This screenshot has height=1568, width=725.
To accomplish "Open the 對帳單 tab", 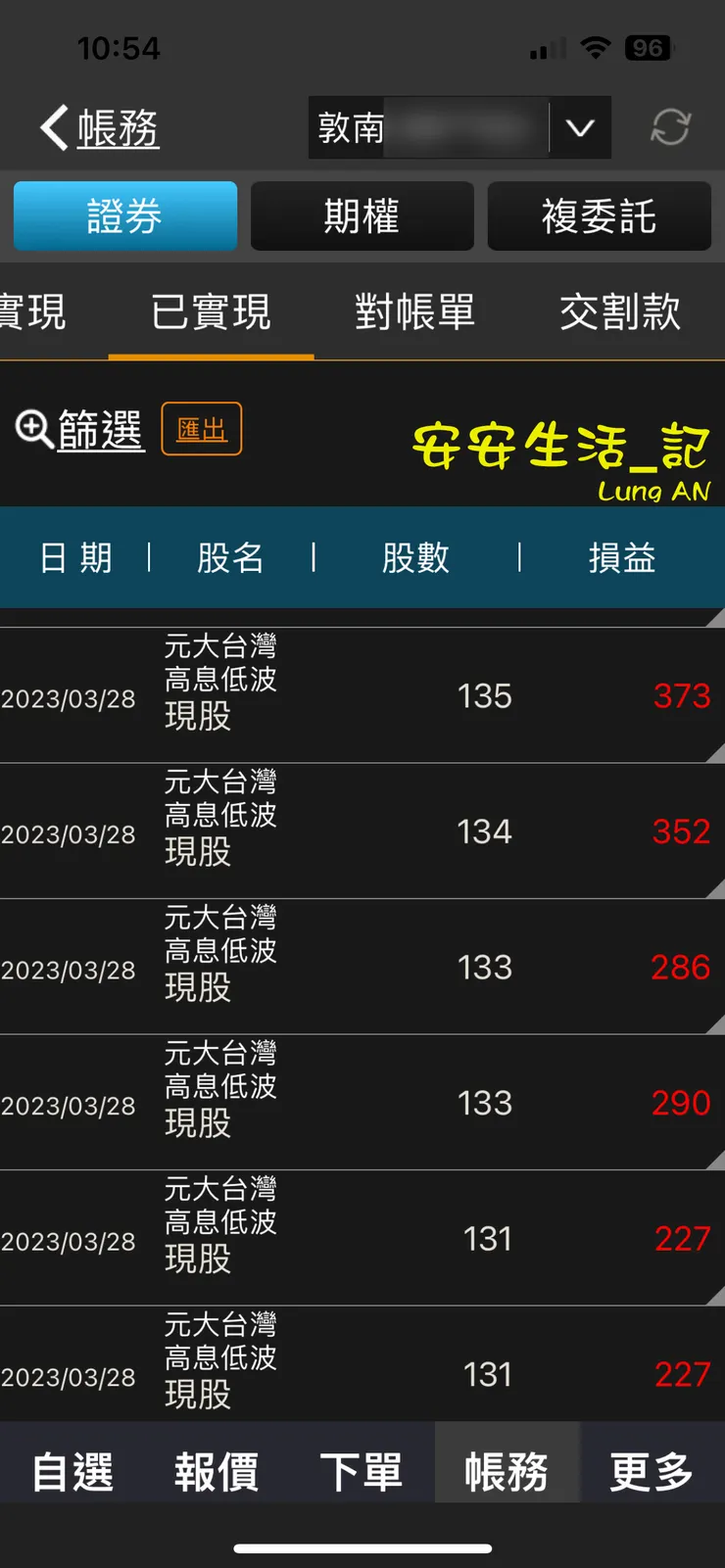I will [415, 312].
